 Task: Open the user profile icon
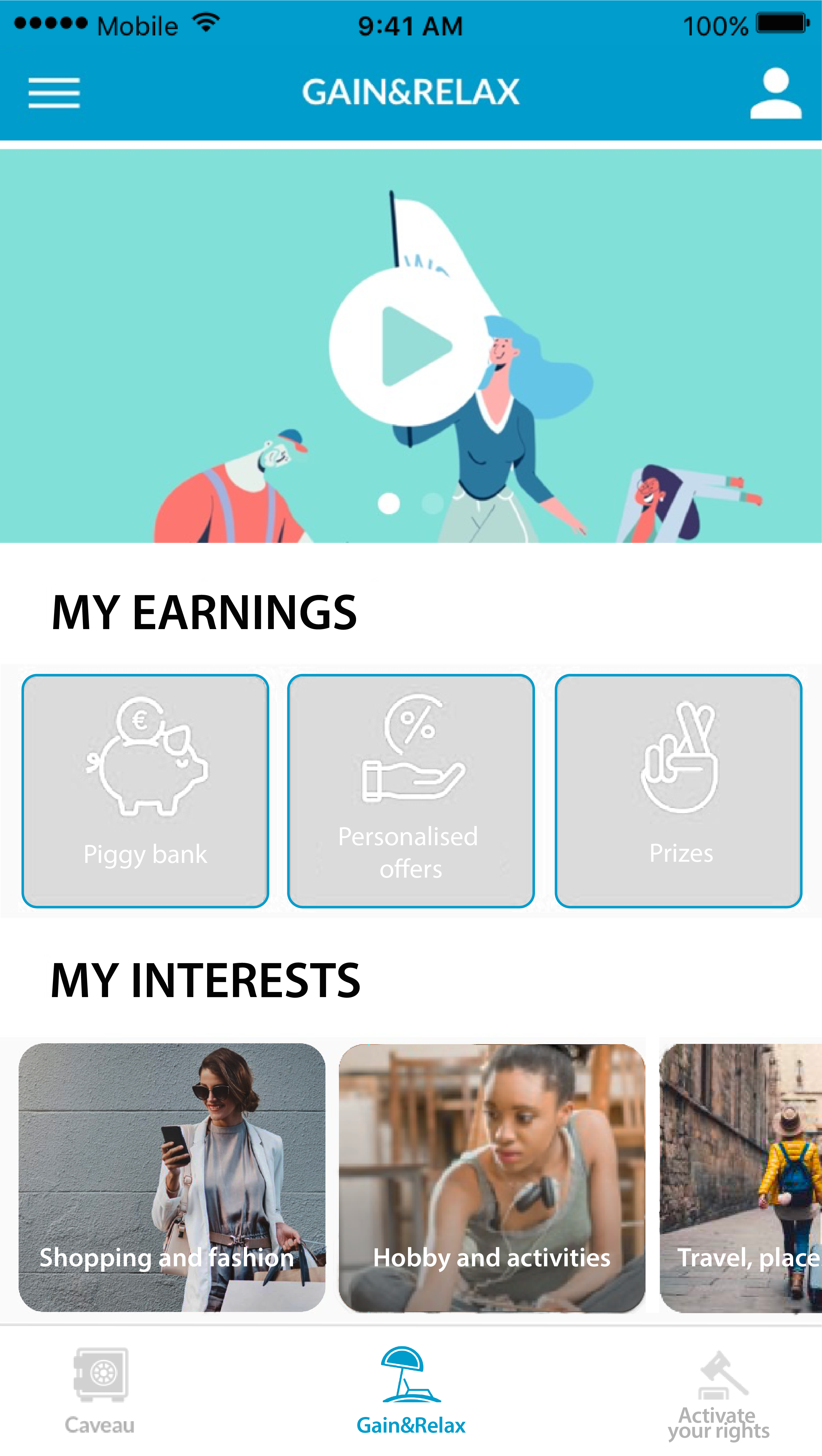coord(775,93)
